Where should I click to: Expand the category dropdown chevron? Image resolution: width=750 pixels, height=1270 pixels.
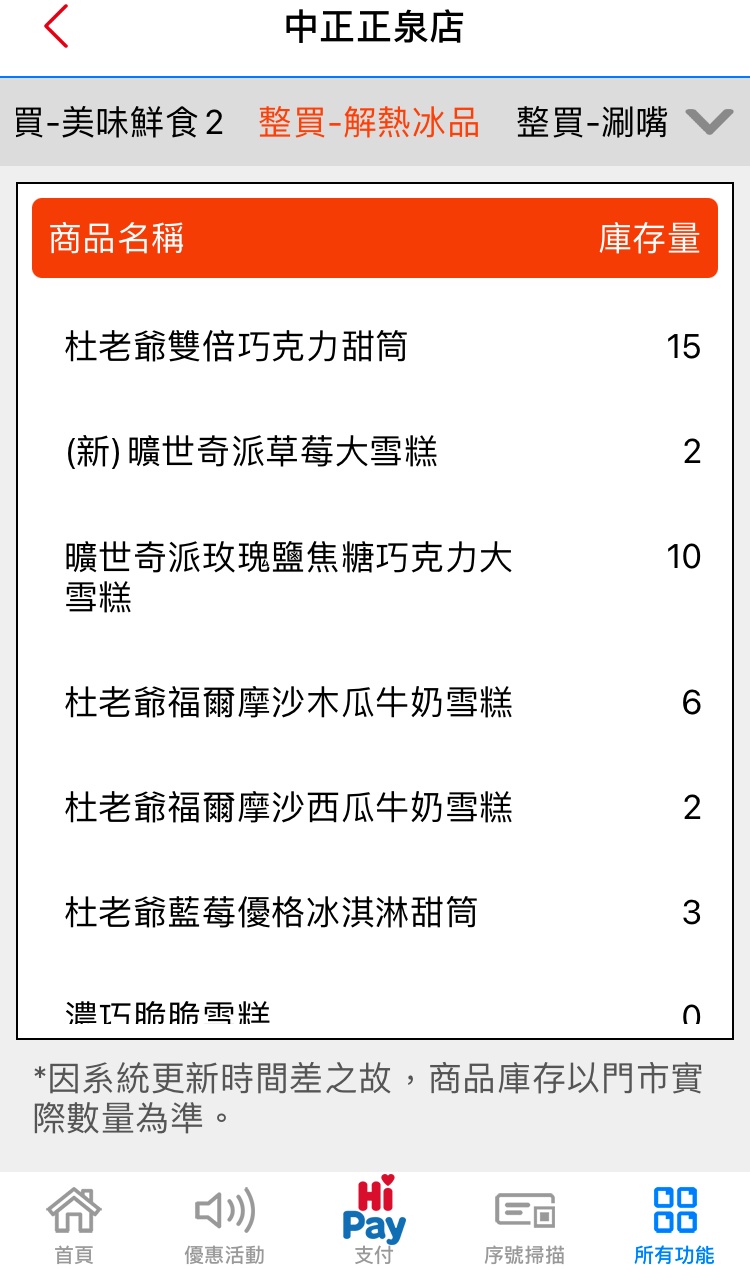(710, 123)
